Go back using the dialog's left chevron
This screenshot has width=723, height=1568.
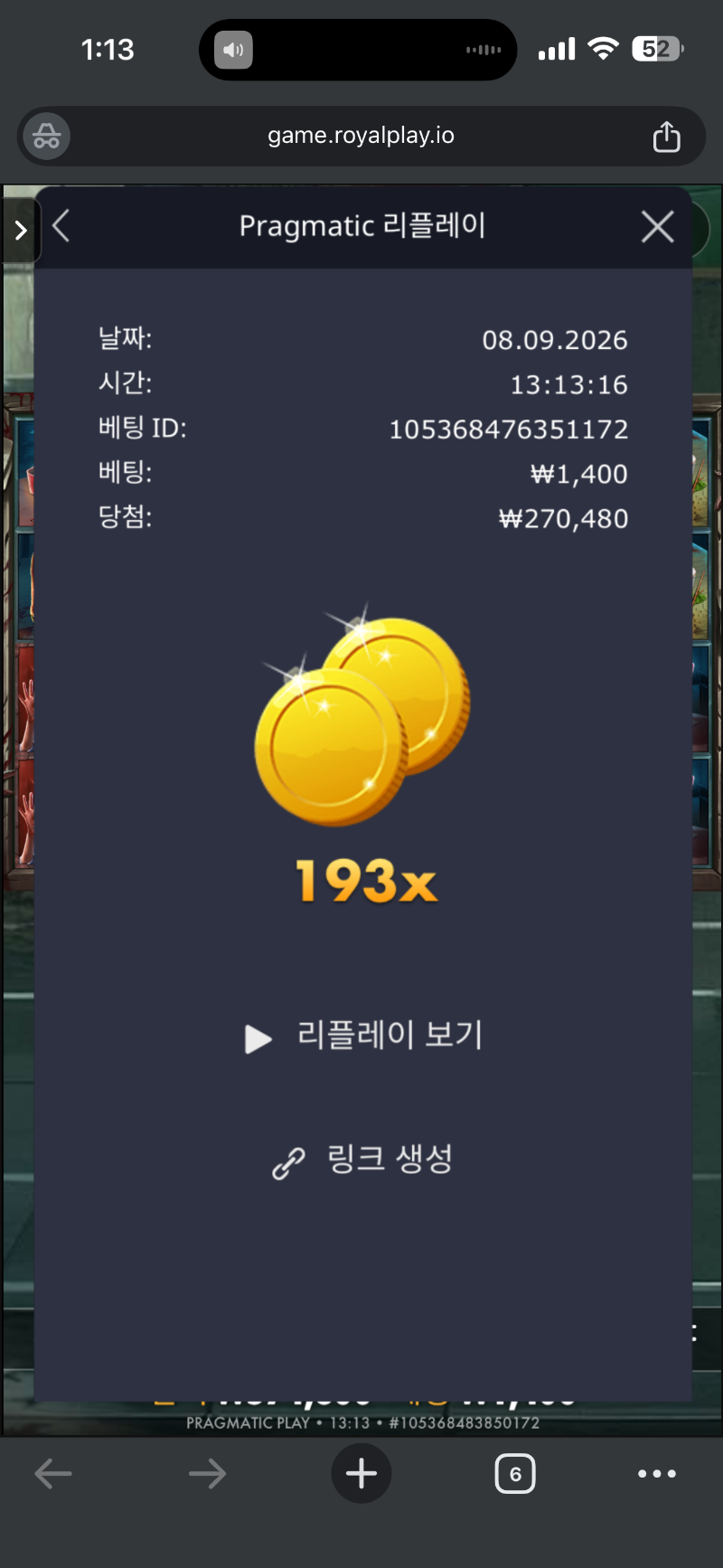click(x=61, y=225)
